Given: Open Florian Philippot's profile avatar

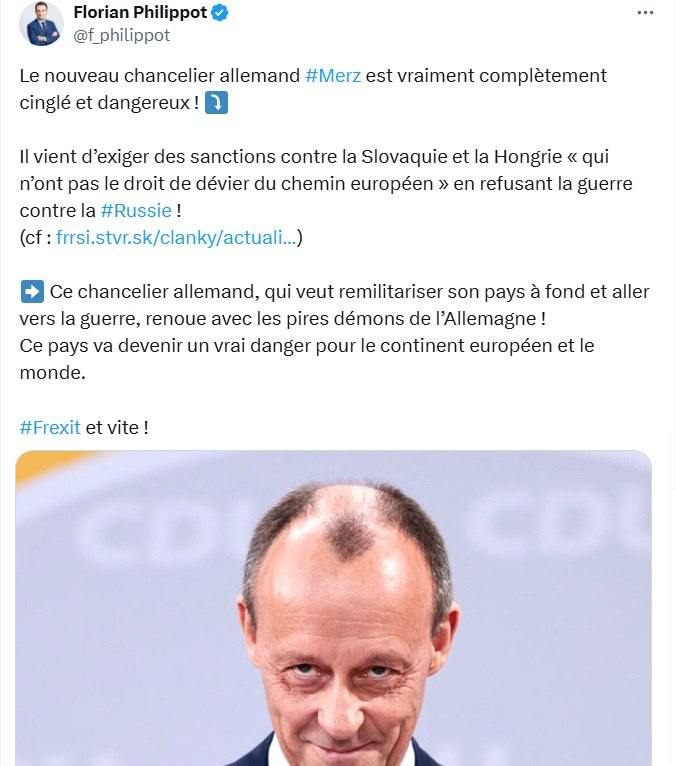Looking at the screenshot, I should (x=41, y=23).
